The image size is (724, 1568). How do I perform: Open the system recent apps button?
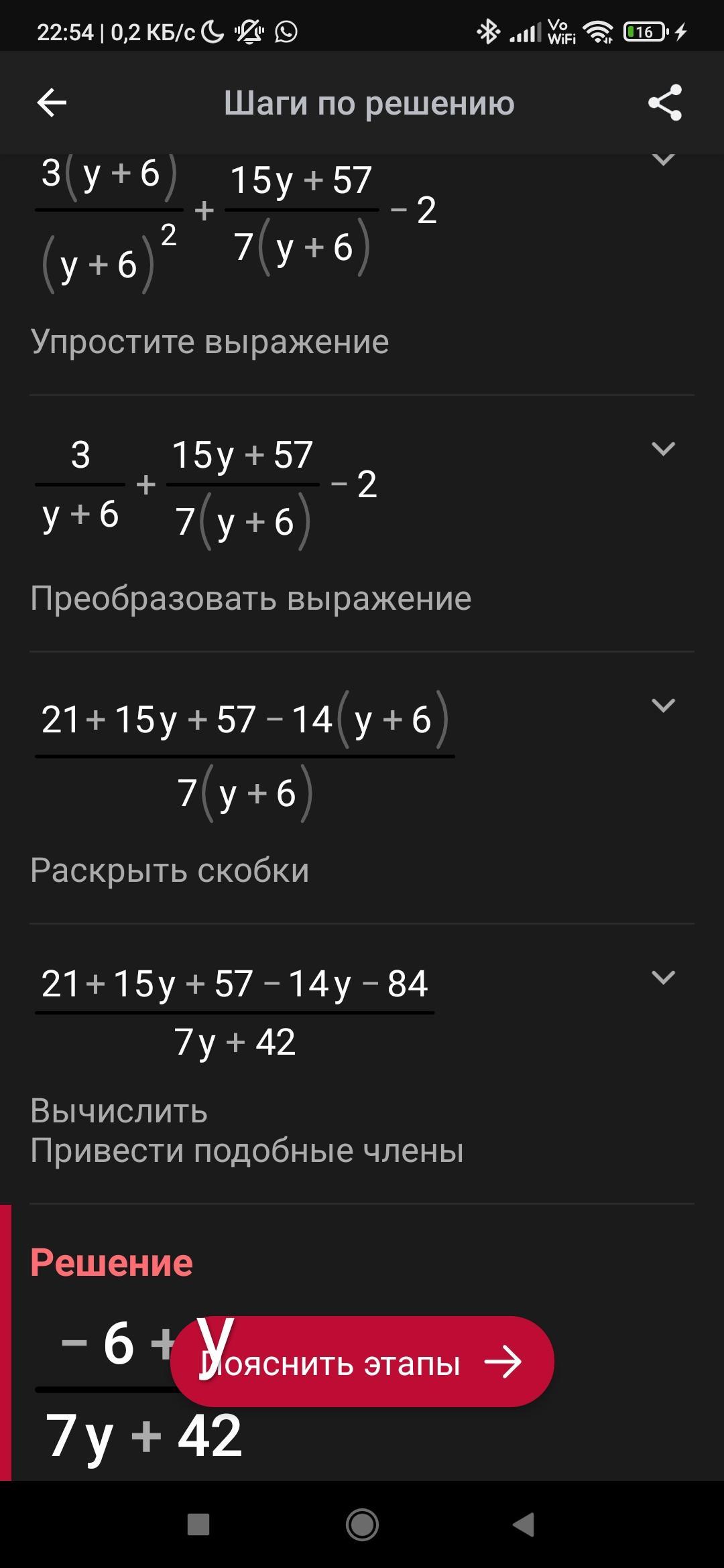tap(198, 1524)
